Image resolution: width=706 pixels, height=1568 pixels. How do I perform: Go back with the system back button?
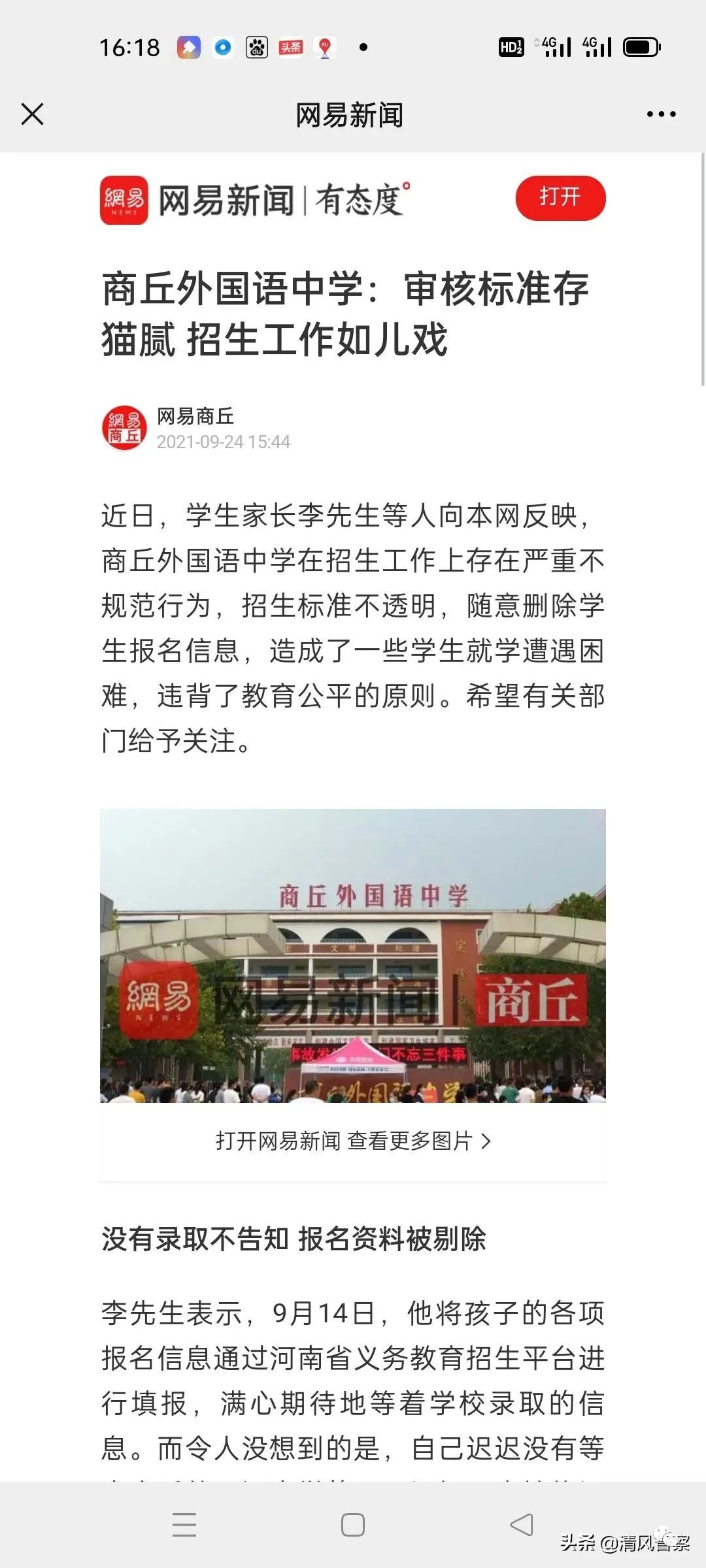pyautogui.click(x=521, y=1525)
